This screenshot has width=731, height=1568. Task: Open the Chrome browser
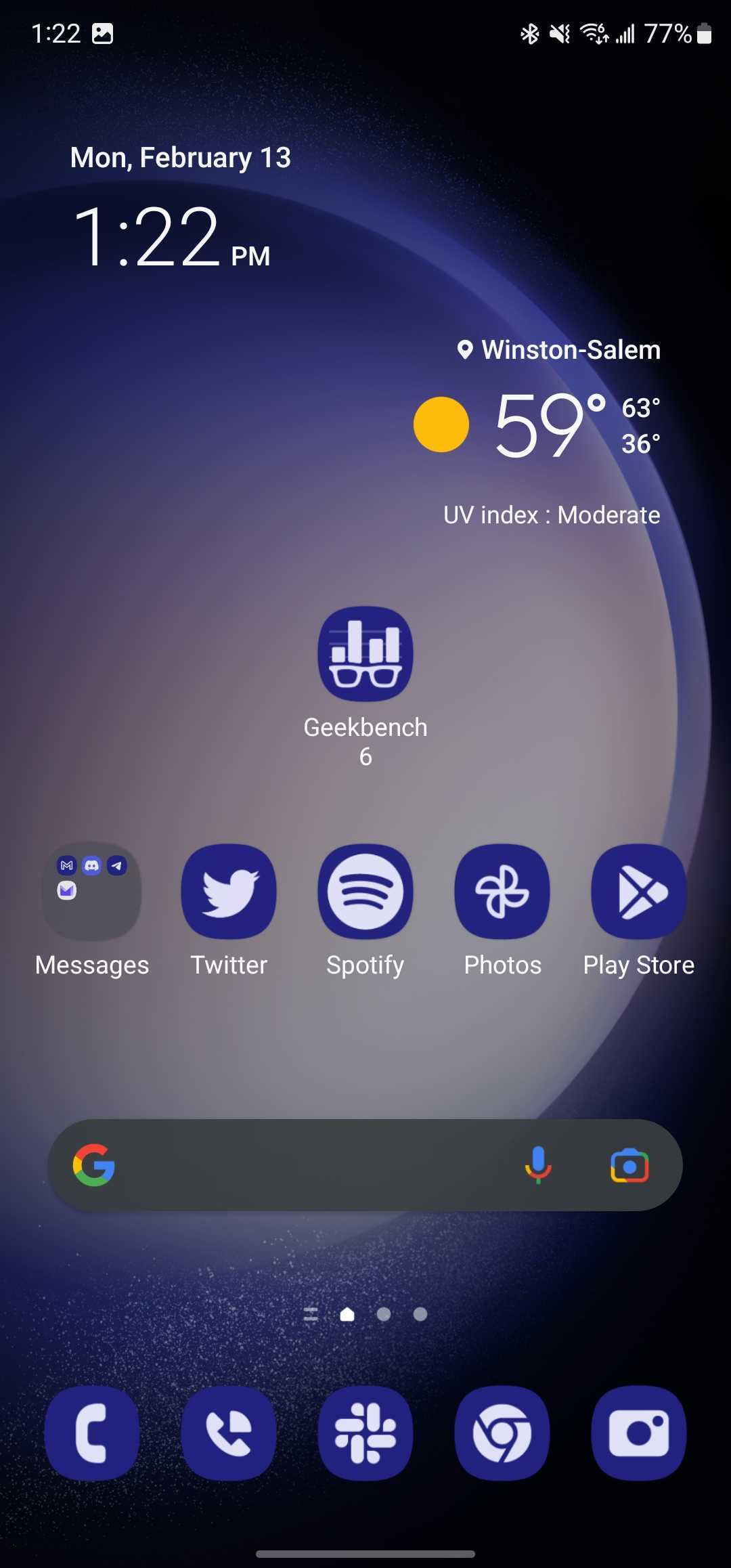(x=502, y=1433)
